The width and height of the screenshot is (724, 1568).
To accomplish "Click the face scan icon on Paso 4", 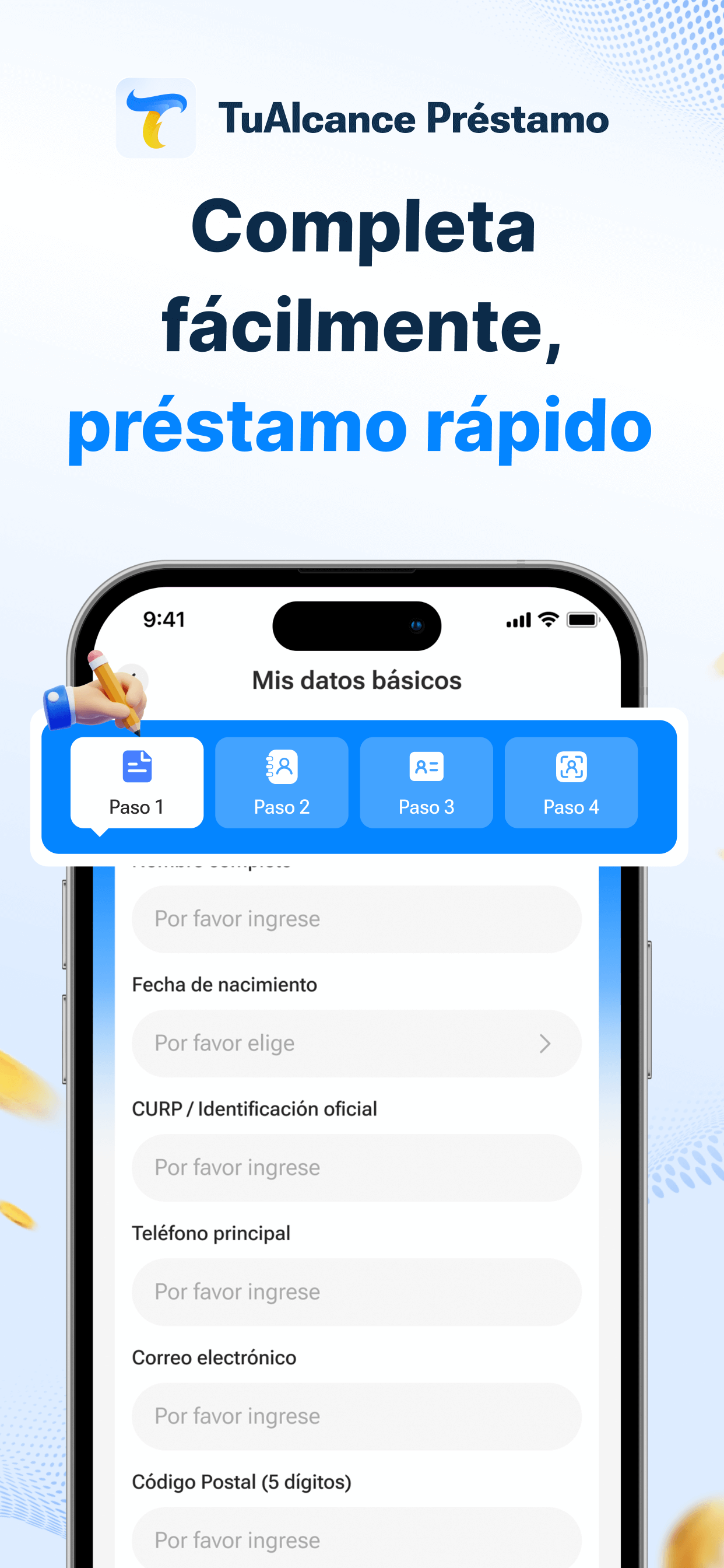I will pos(571,768).
